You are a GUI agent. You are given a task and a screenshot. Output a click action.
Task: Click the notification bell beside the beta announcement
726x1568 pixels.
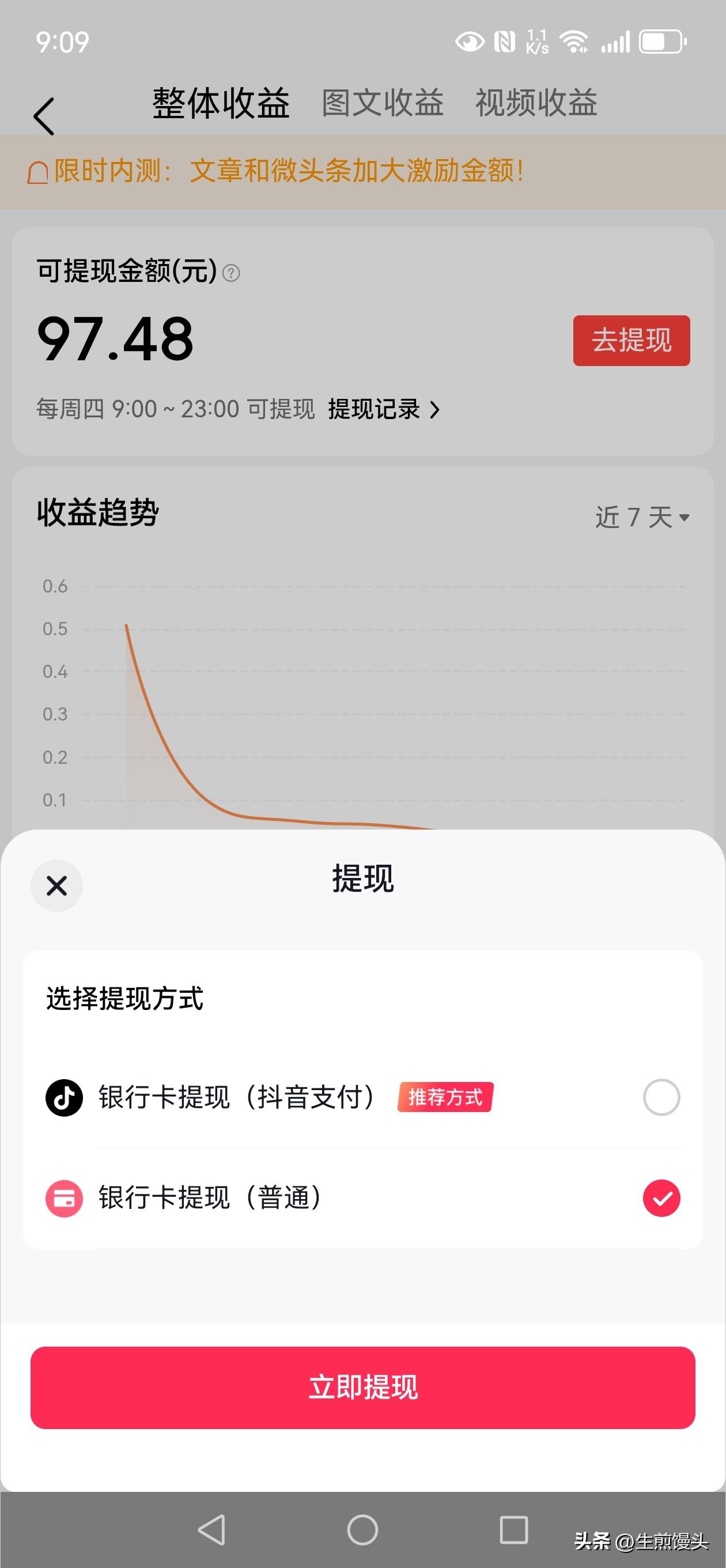click(37, 172)
